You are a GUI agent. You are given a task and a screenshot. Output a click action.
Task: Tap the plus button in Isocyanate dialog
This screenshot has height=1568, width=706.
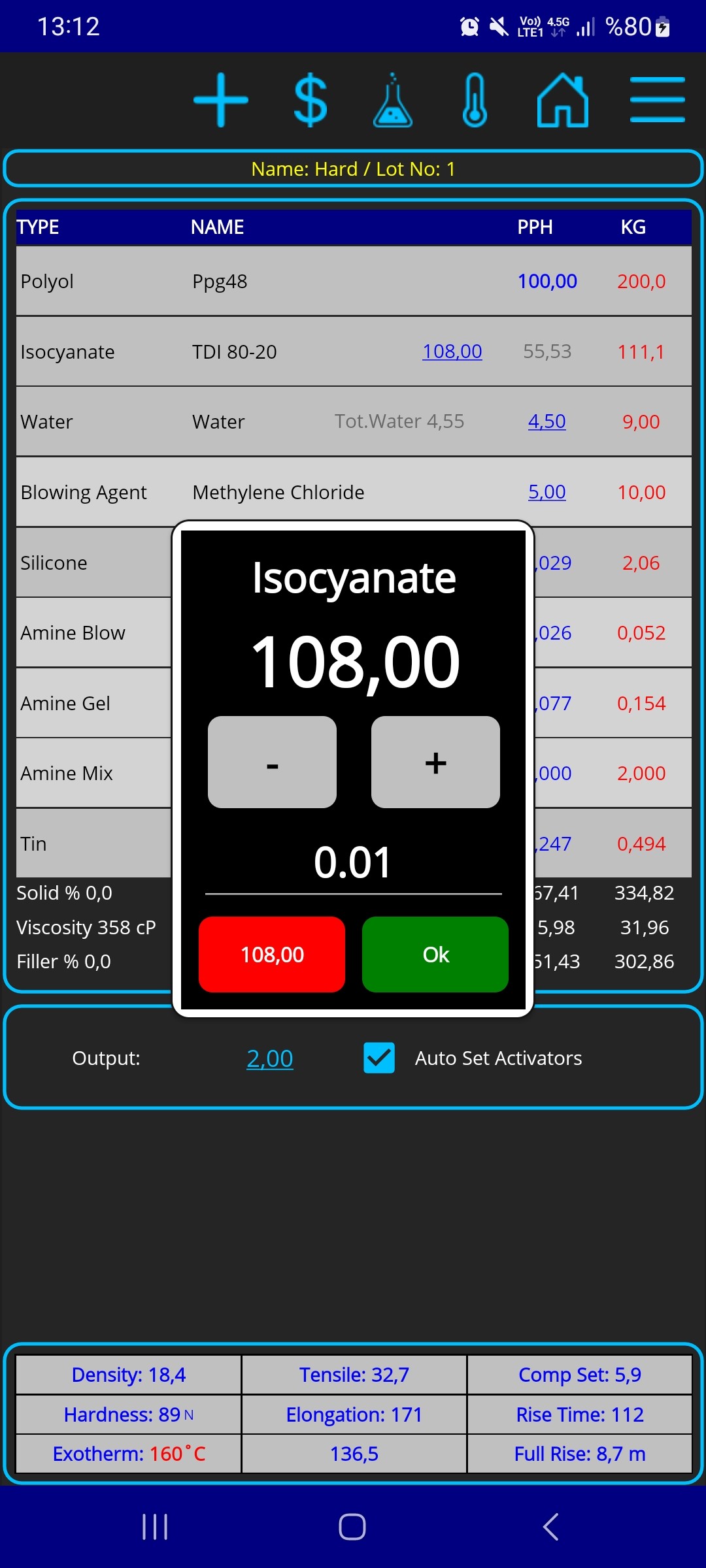pos(435,762)
